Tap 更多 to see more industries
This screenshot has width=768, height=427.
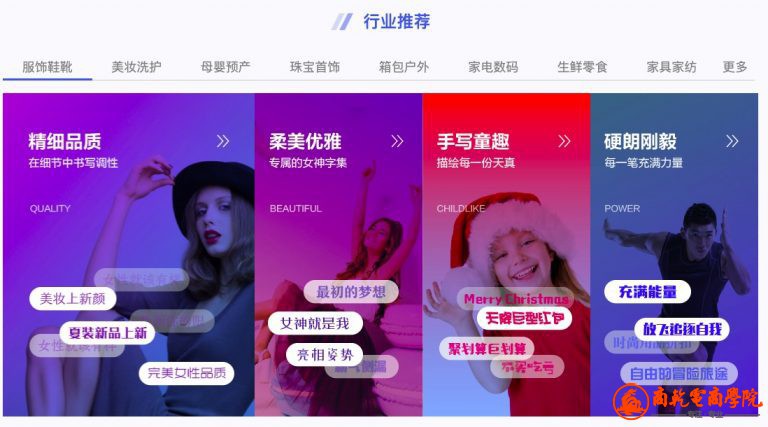[735, 67]
